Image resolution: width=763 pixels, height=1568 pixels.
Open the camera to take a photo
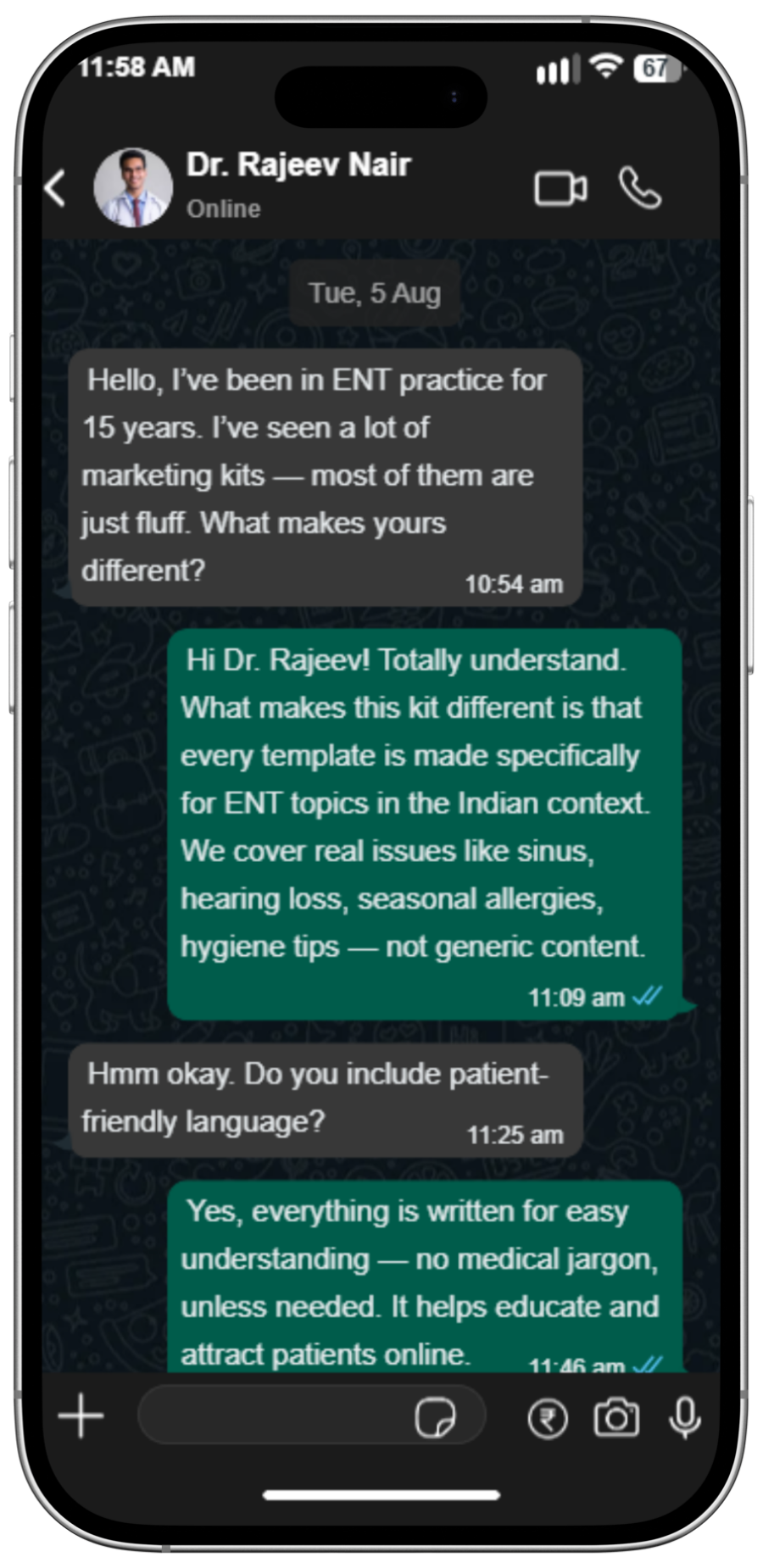pos(616,1417)
